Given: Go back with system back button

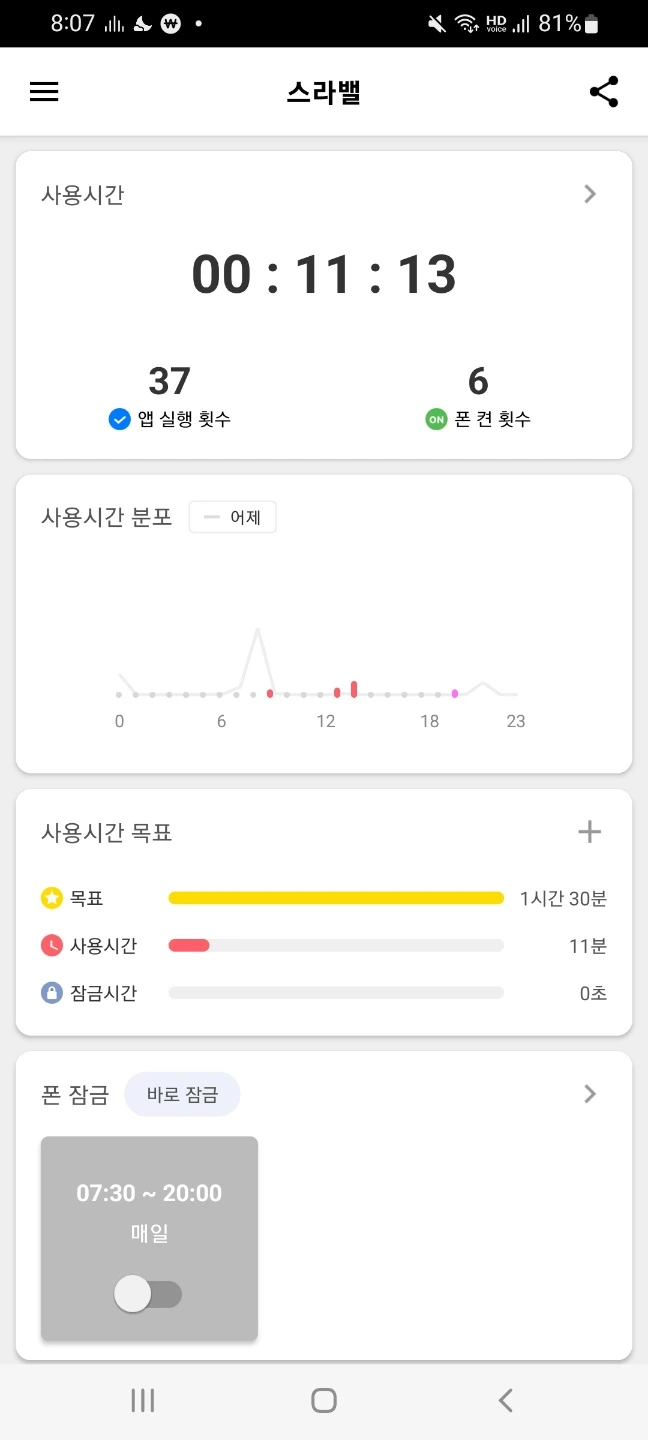Looking at the screenshot, I should pos(506,1400).
